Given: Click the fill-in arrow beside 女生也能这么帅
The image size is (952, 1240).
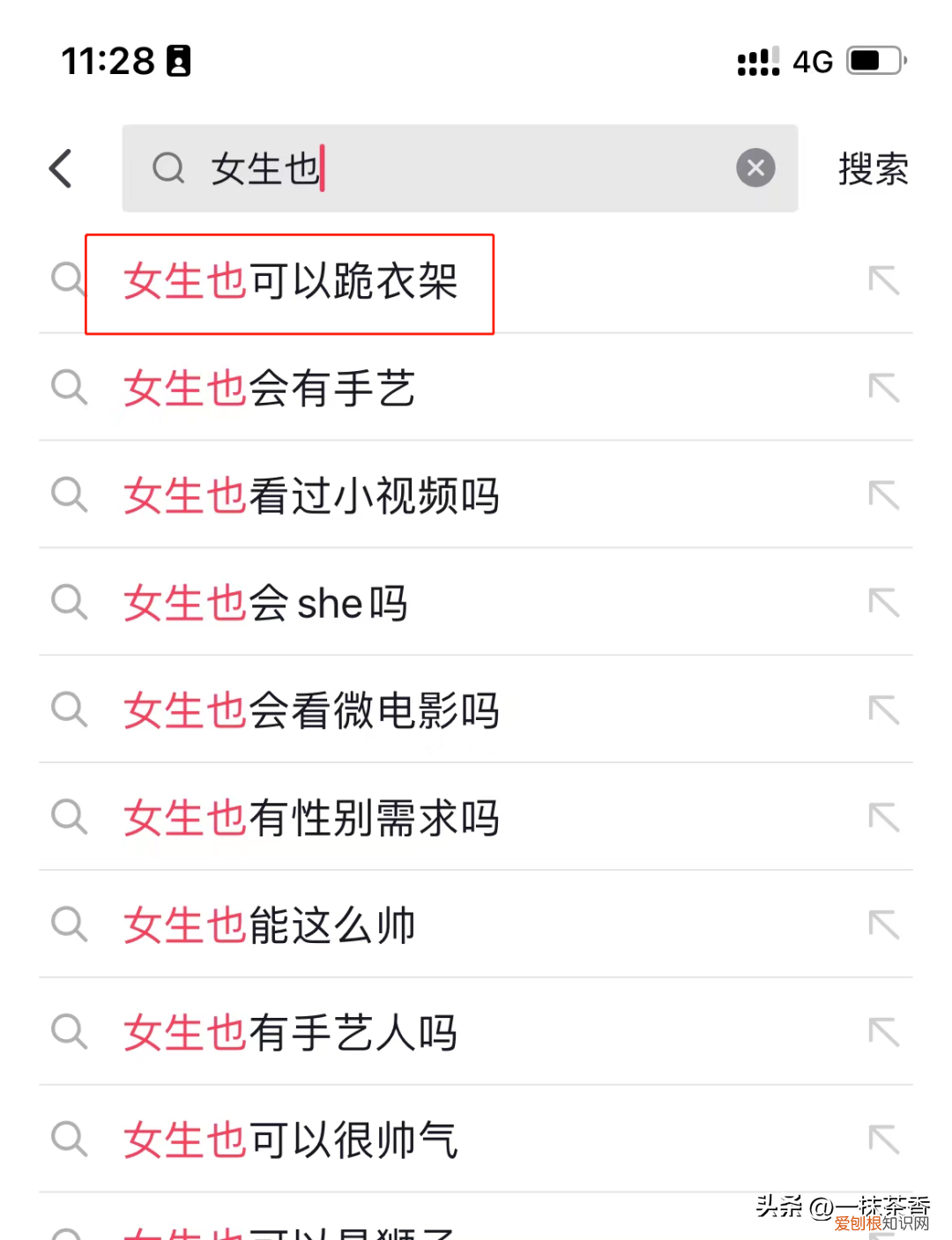Looking at the screenshot, I should point(883,925).
